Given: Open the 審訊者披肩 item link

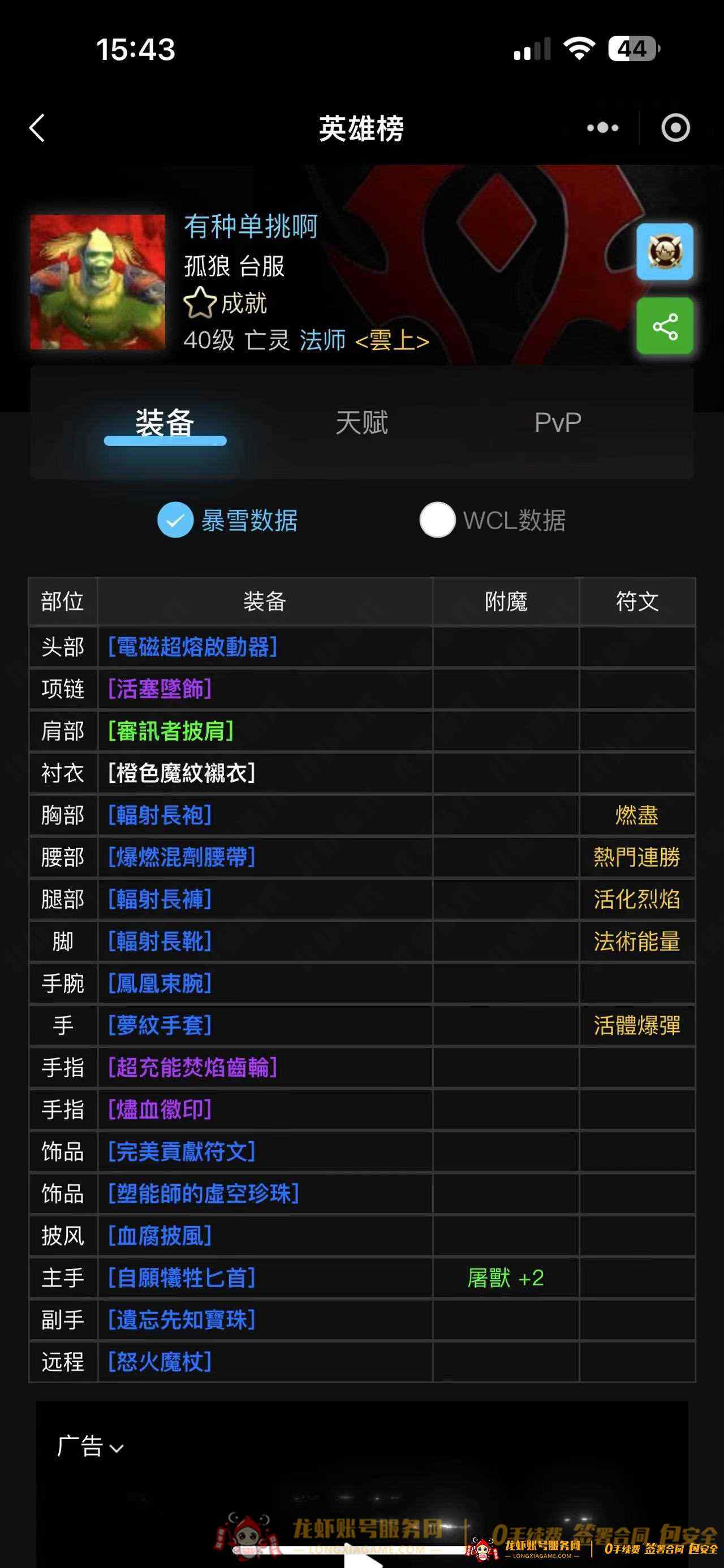Looking at the screenshot, I should [170, 731].
